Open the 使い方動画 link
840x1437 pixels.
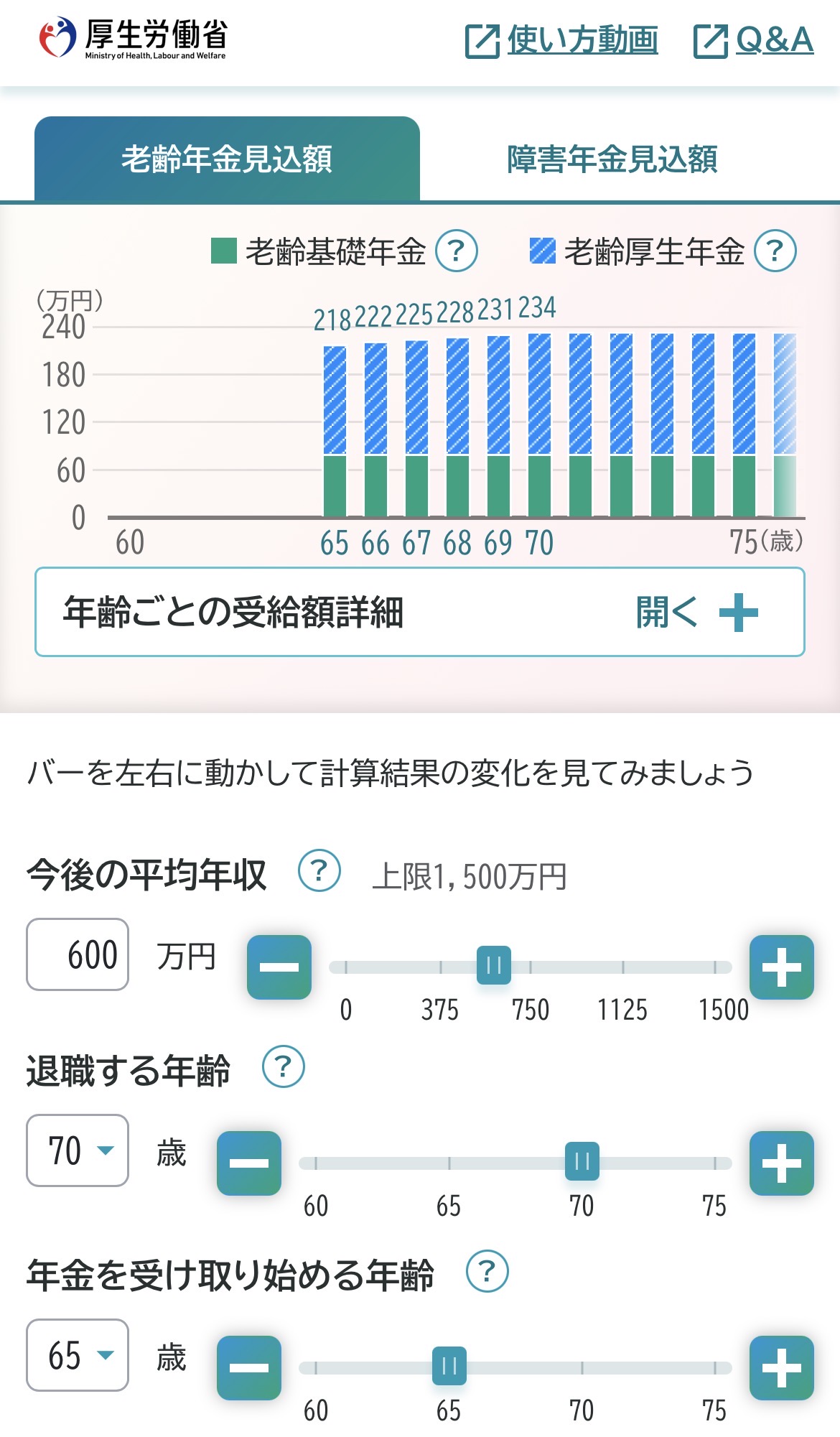(561, 40)
